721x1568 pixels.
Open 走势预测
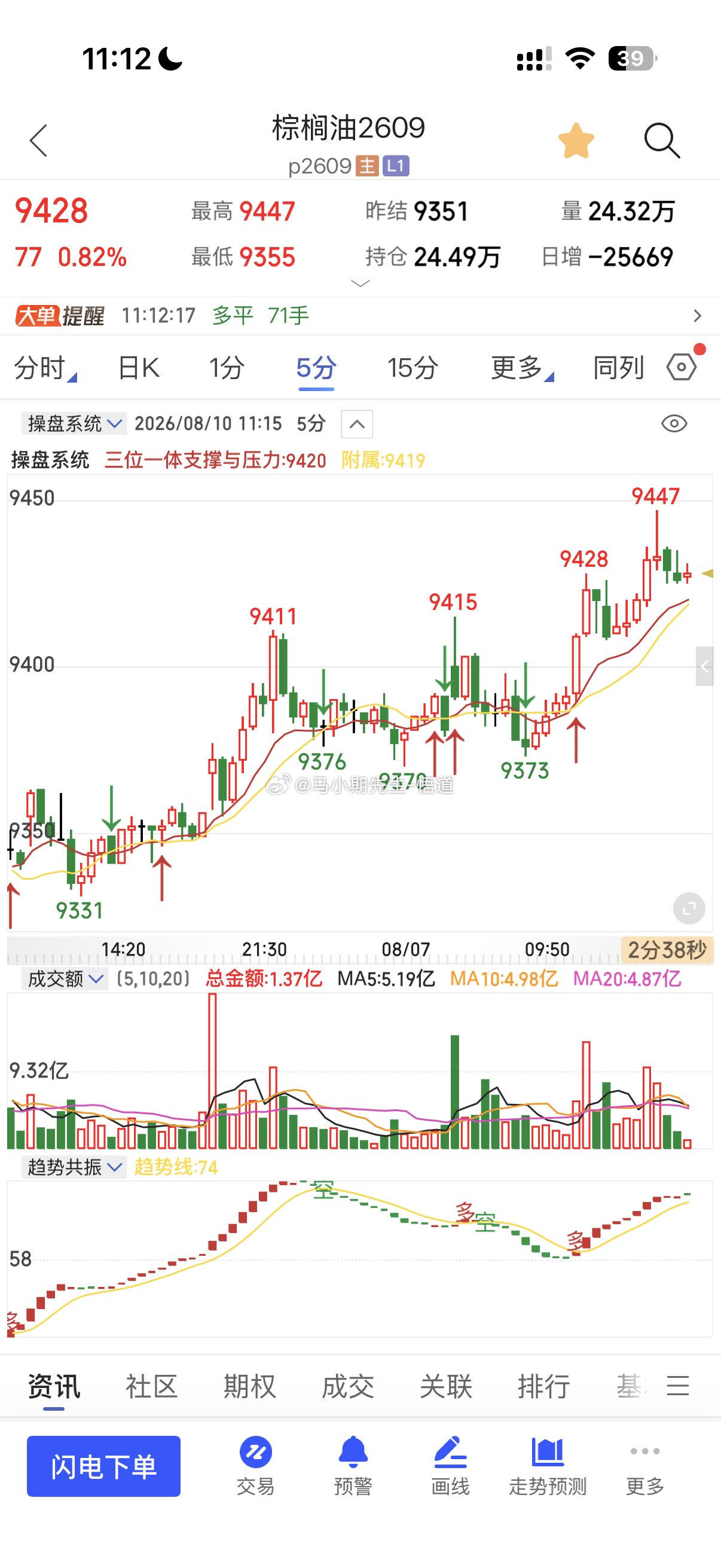(x=548, y=1466)
